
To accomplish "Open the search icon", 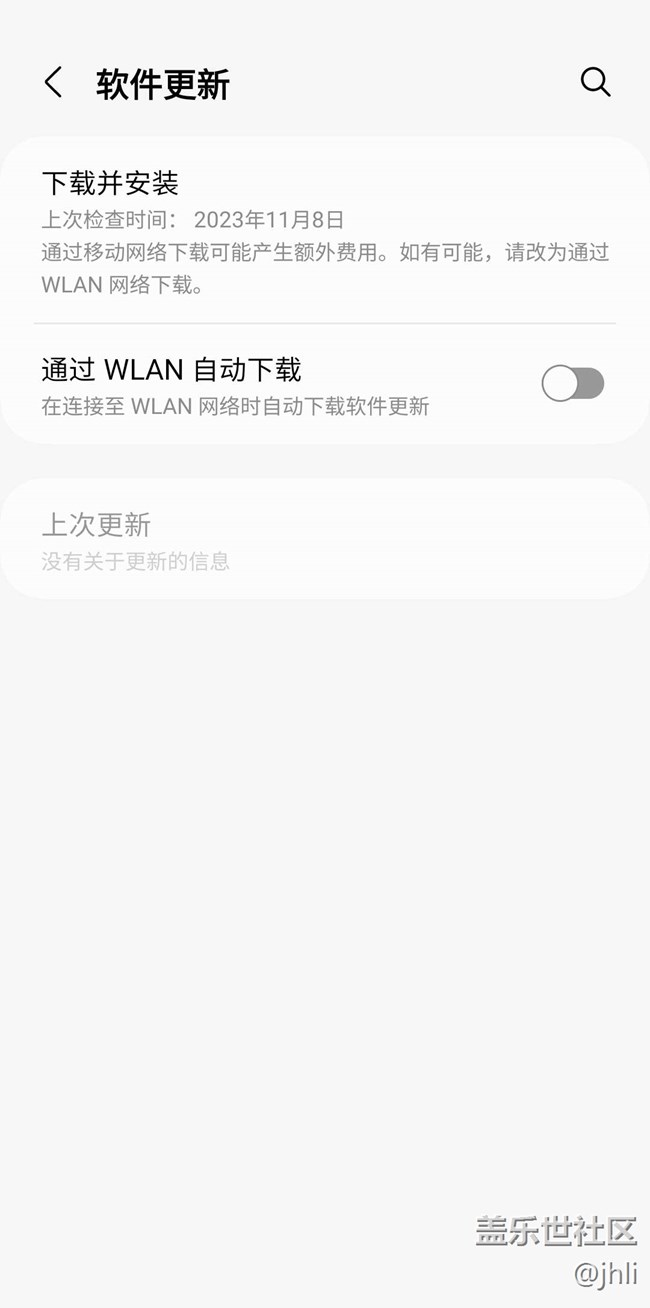I will [x=595, y=83].
